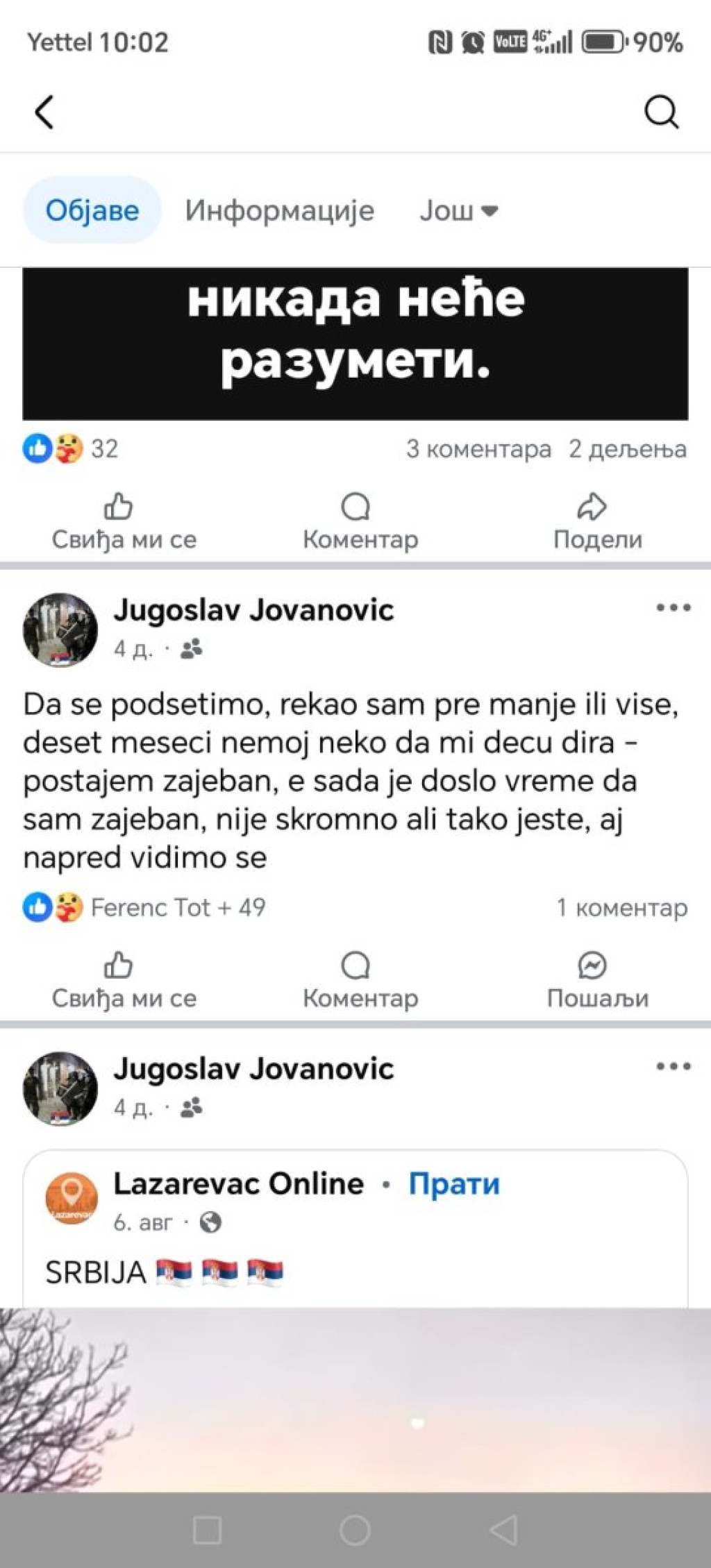Comment on the 'Da se podsetimo' post
Image resolution: width=711 pixels, height=1568 pixels.
[x=360, y=980]
